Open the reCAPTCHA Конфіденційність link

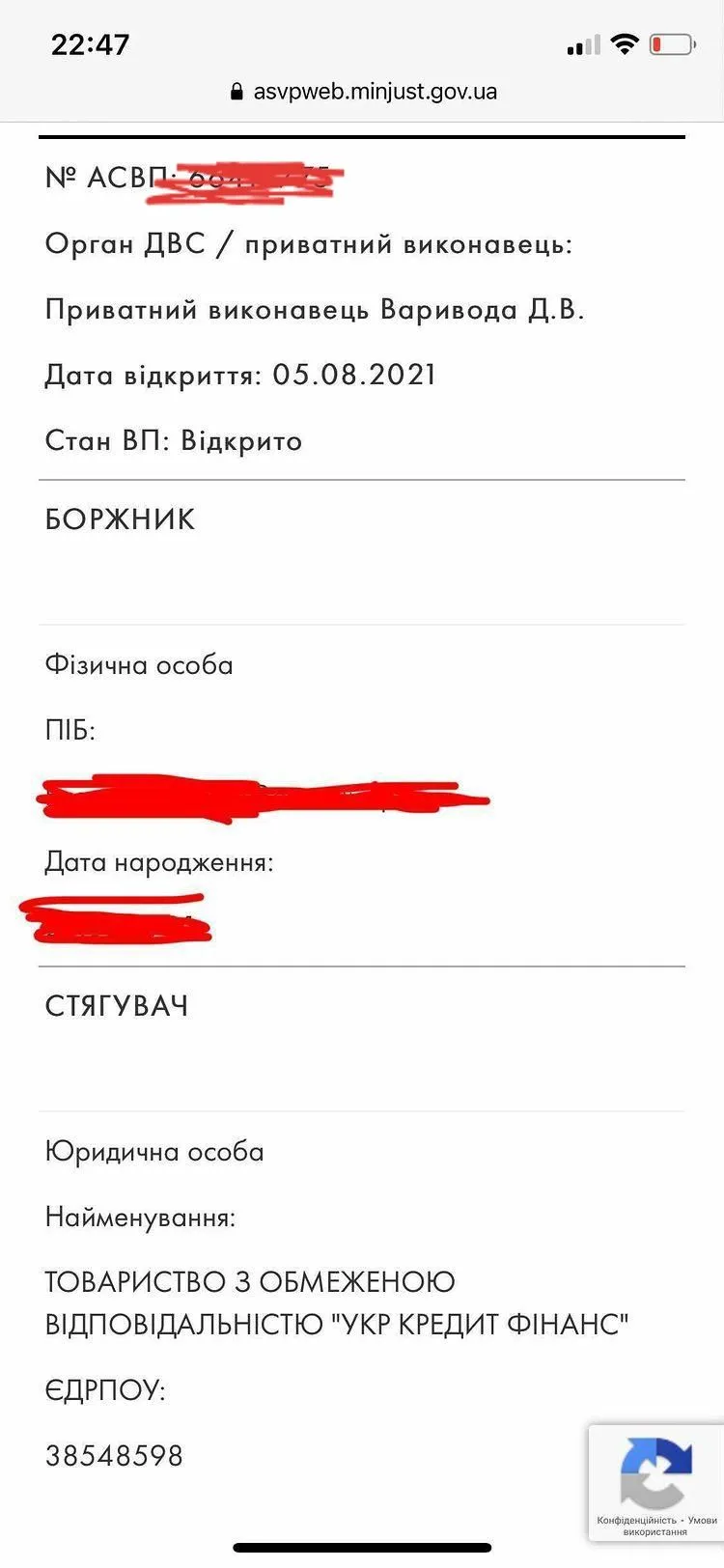636,1521
